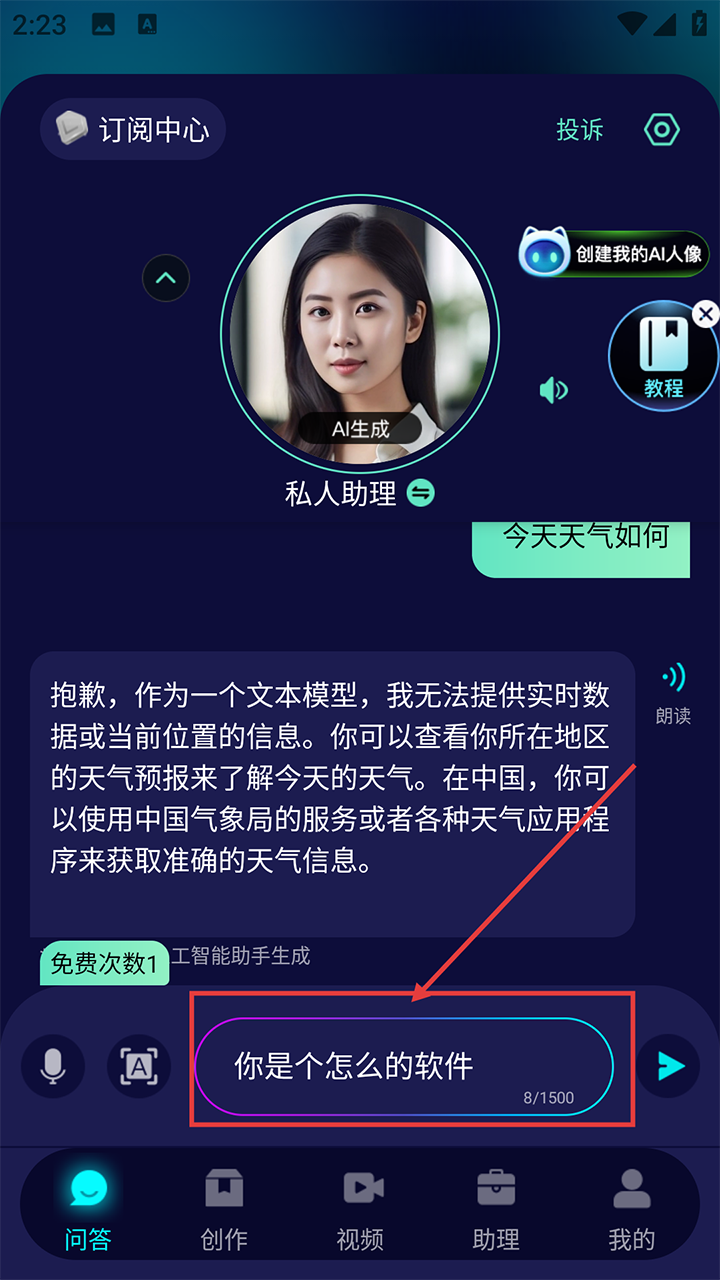Viewport: 720px width, 1280px height.
Task: Open the text scan icon
Action: click(139, 1066)
